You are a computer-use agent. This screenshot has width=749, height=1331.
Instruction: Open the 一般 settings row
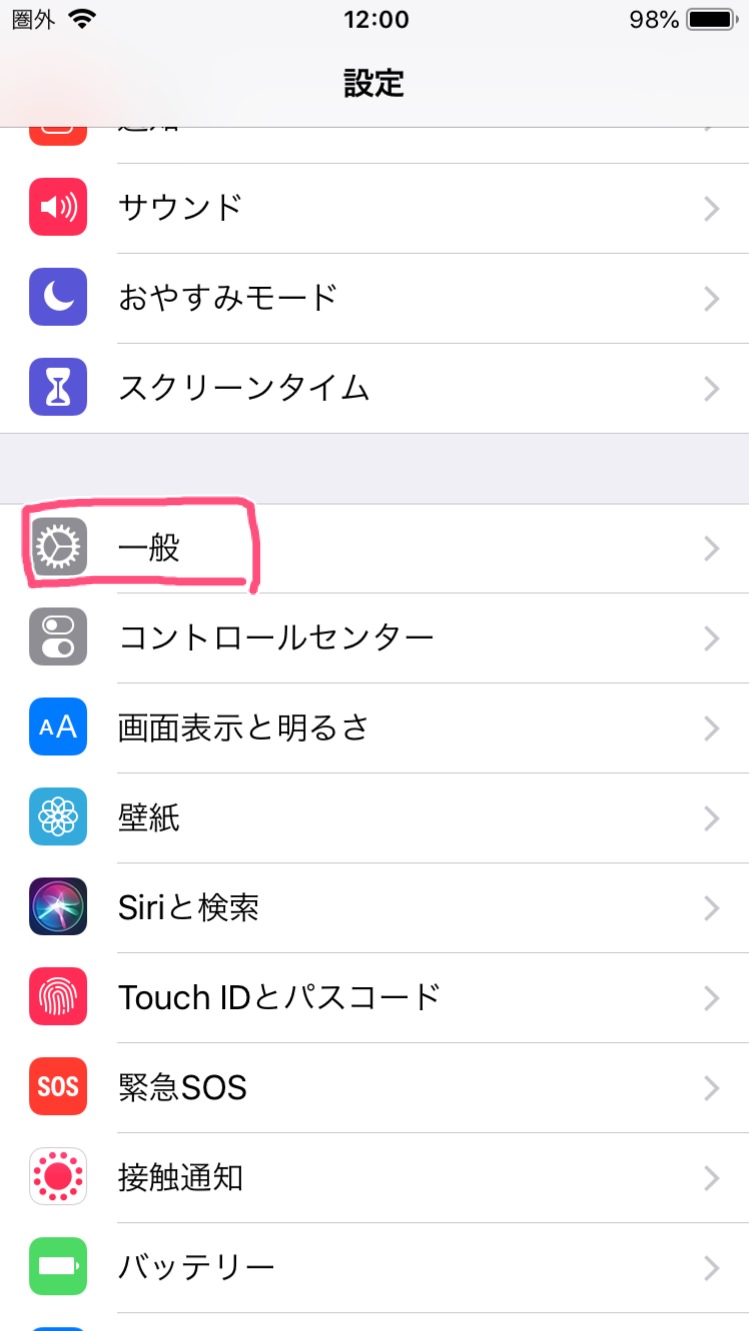pos(374,548)
